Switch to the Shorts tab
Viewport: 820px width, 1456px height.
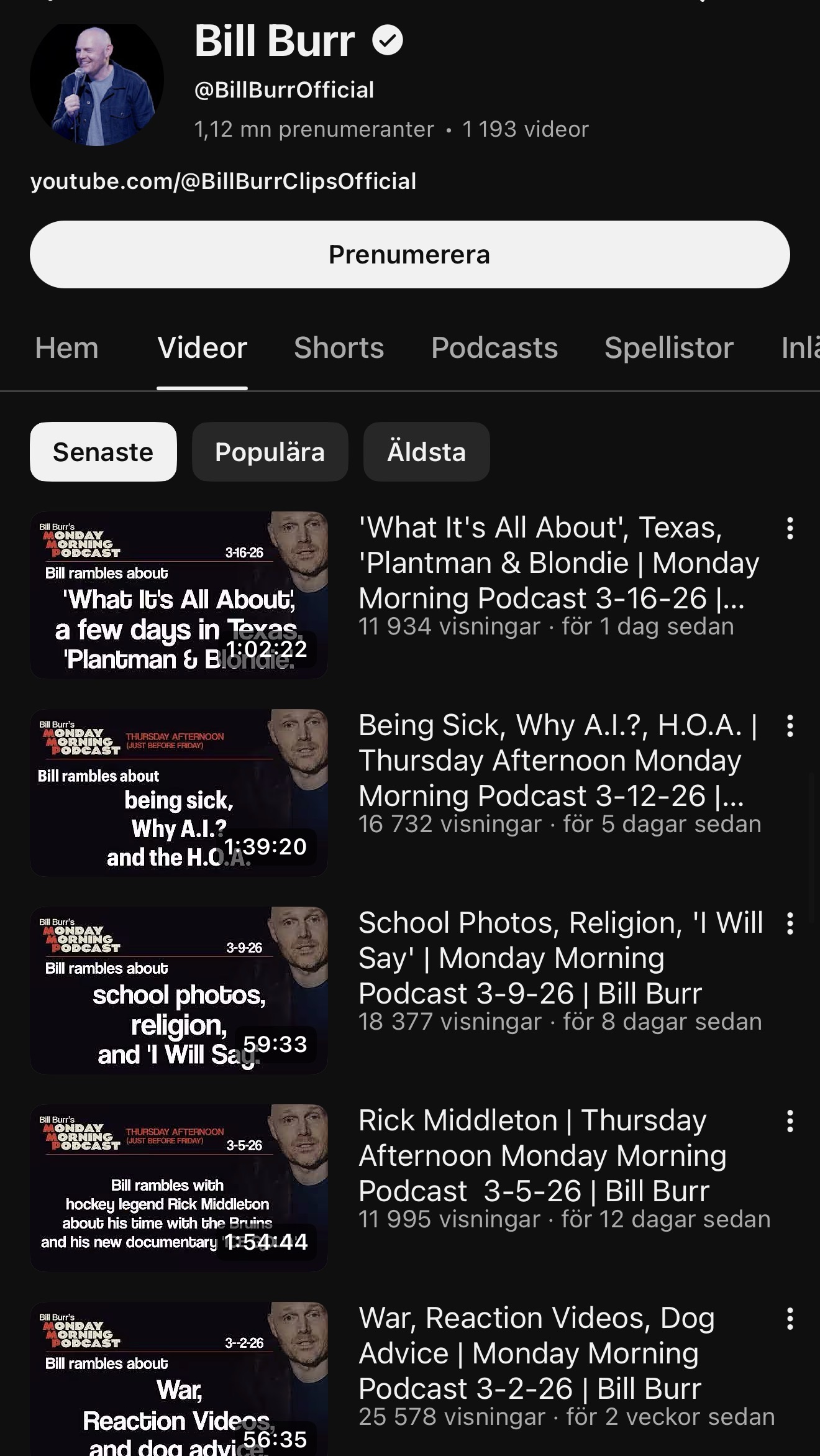(x=339, y=348)
